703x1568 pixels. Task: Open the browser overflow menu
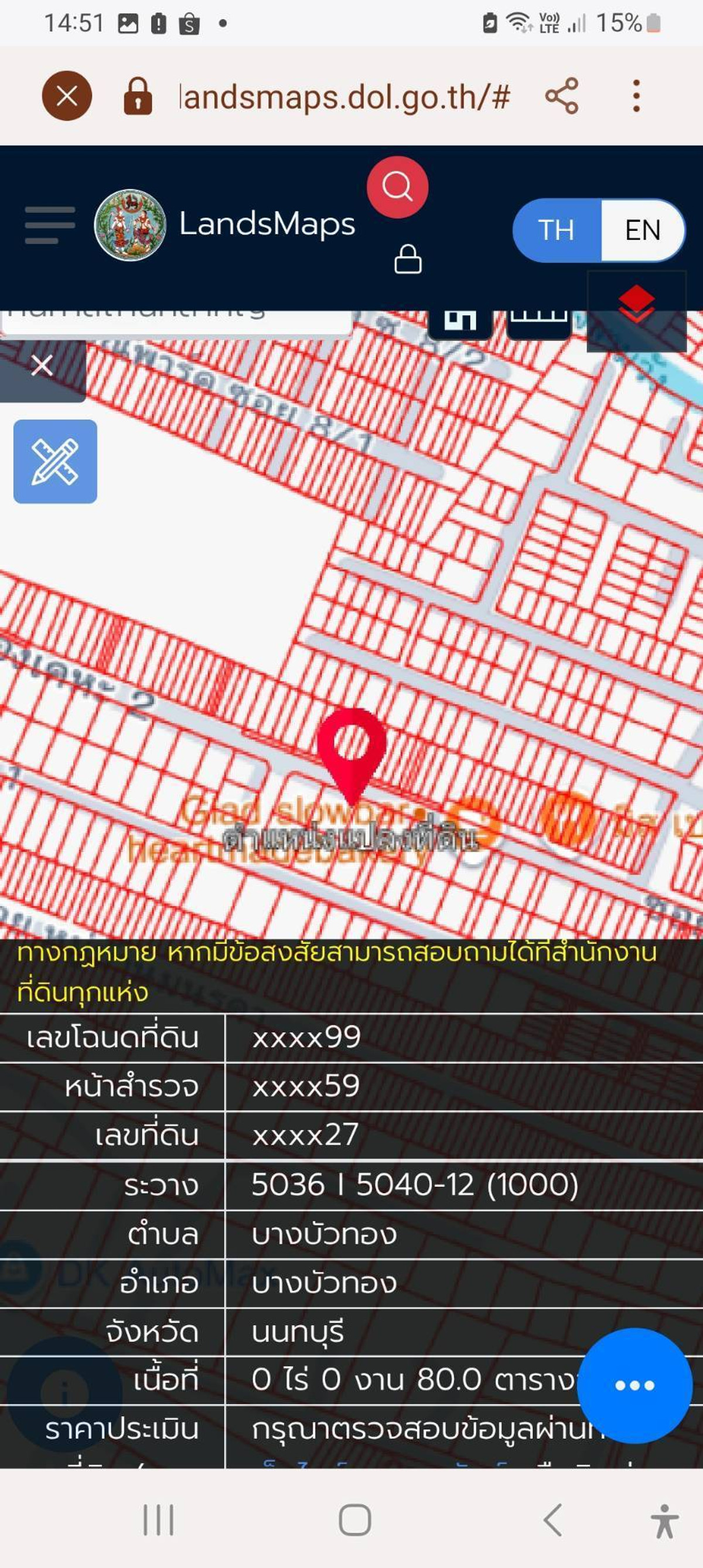point(636,96)
